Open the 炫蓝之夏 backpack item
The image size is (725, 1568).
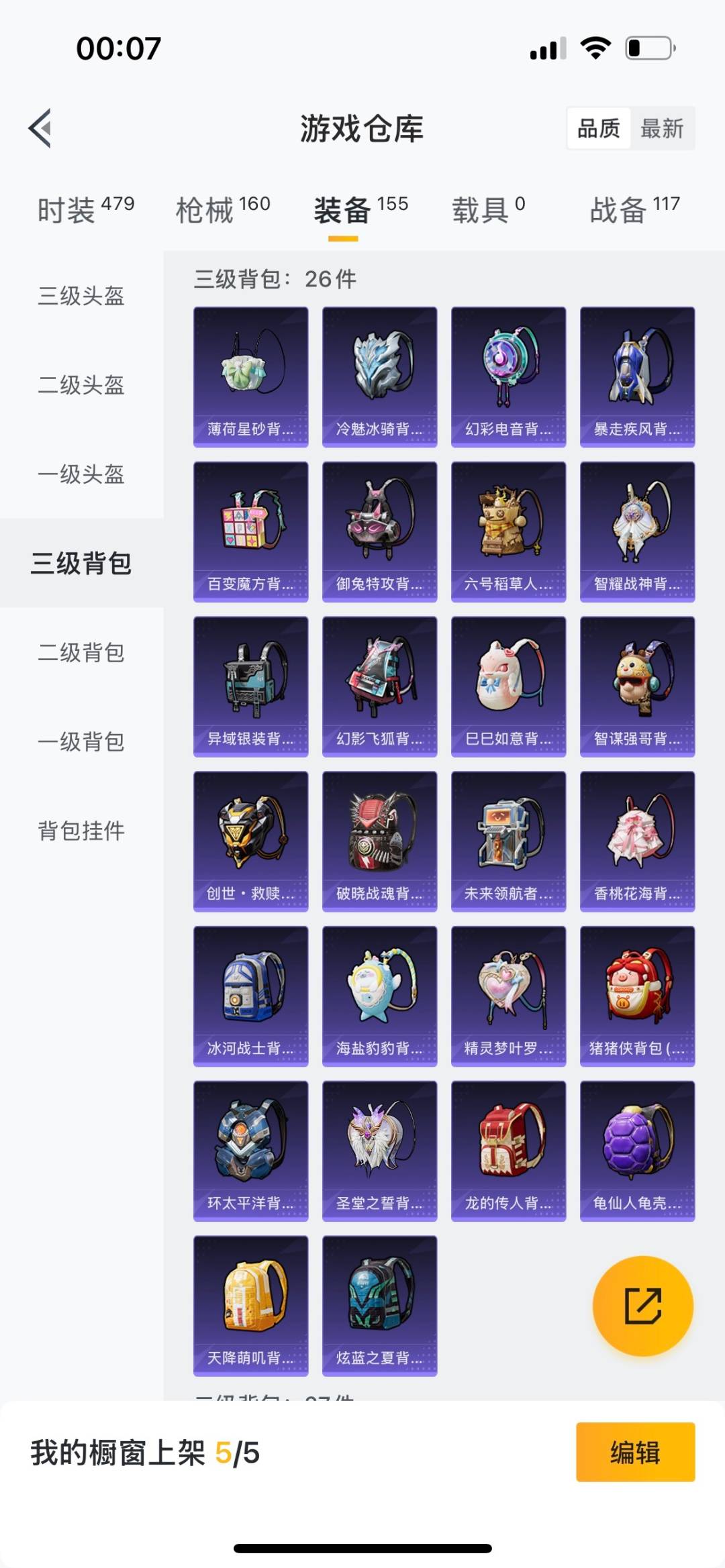pos(379,1306)
